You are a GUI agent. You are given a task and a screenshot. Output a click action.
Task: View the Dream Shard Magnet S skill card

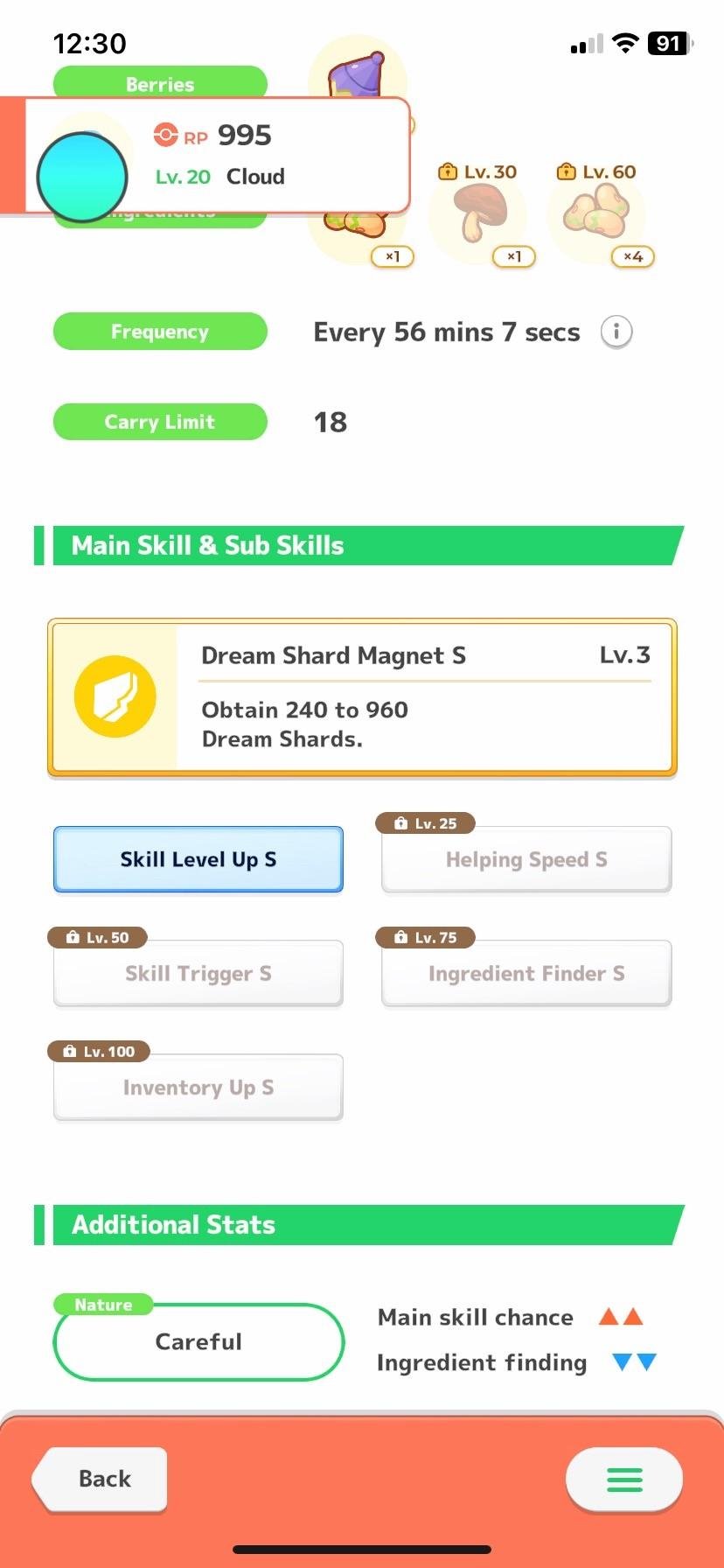click(x=362, y=697)
